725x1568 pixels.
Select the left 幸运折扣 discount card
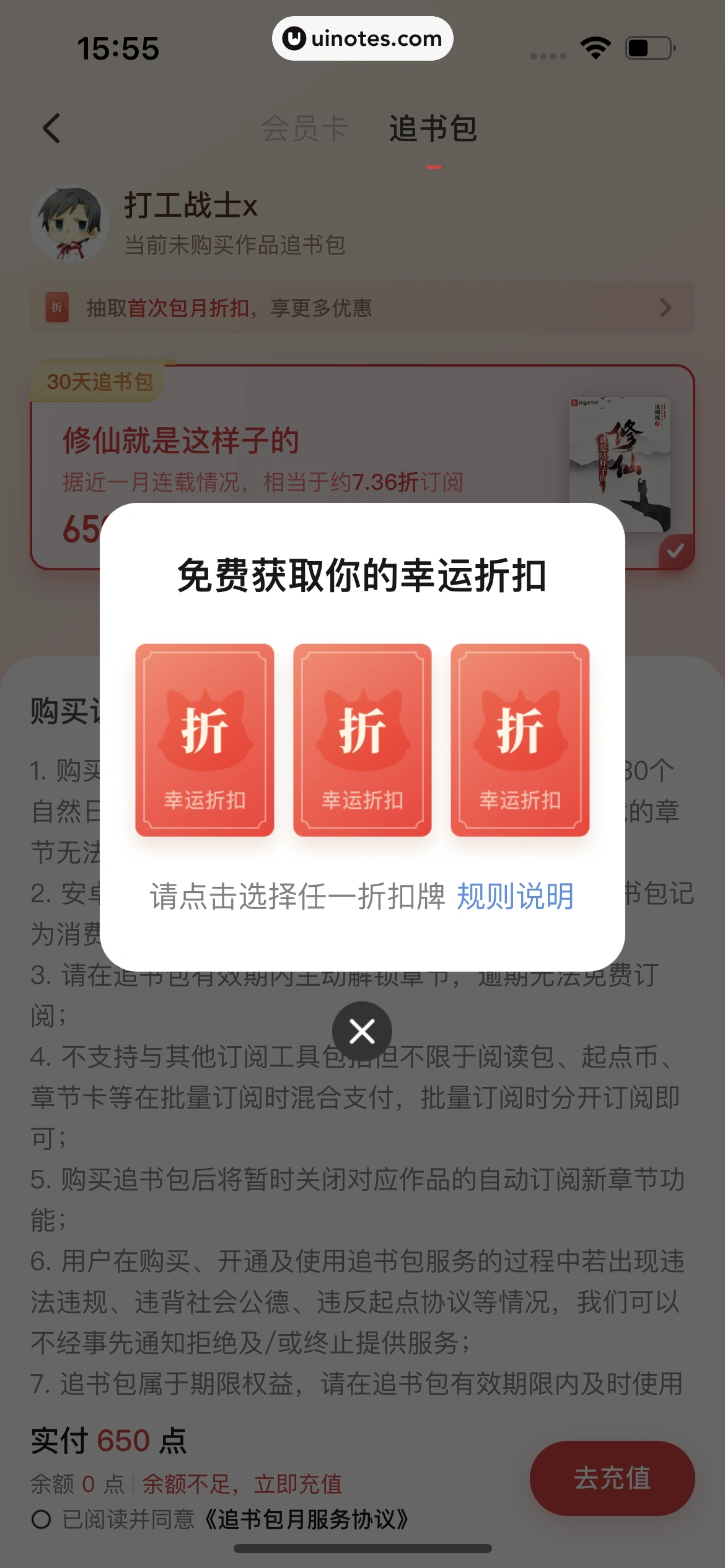(204, 741)
